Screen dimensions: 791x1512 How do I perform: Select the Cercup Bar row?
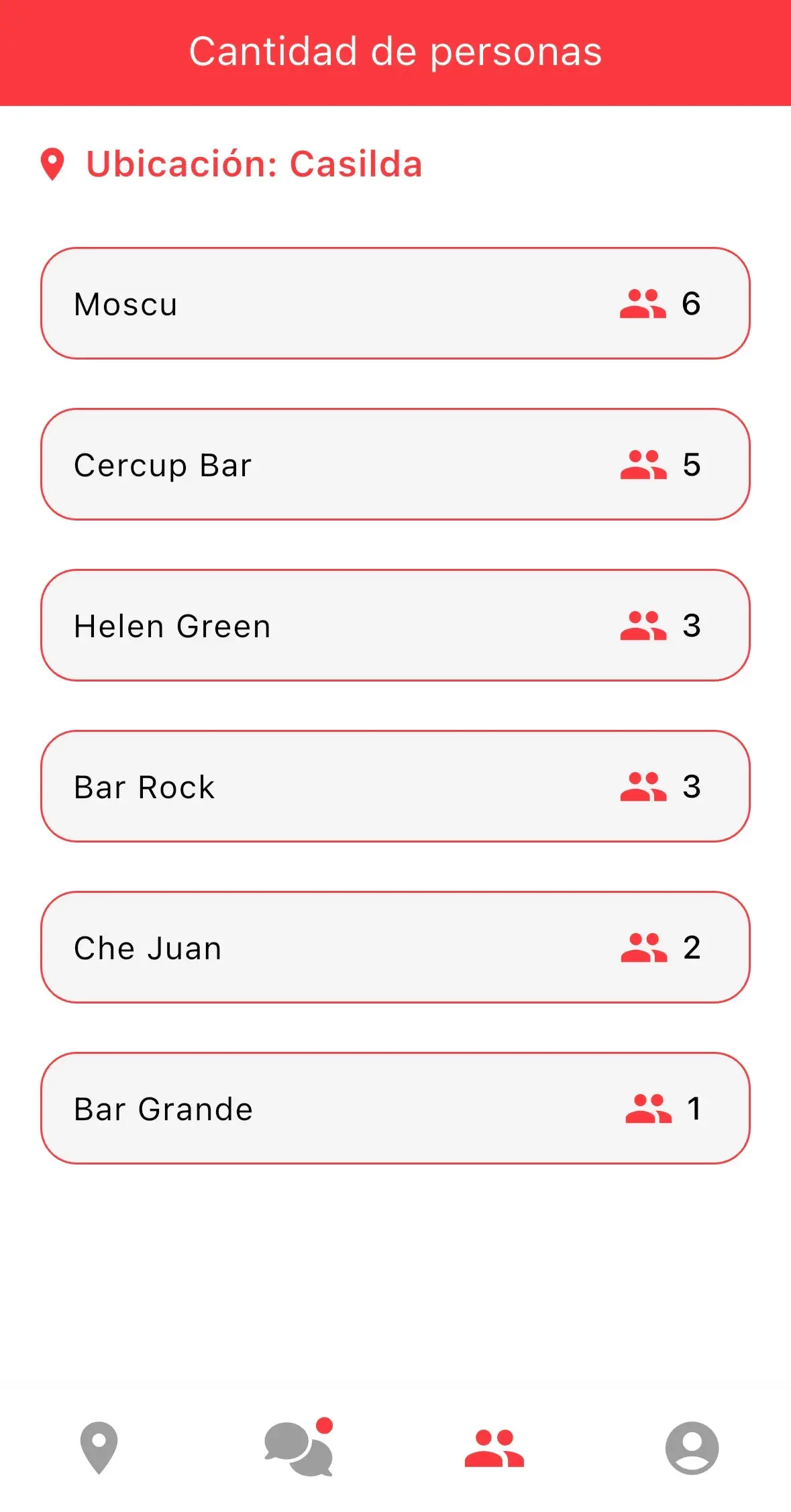point(394,464)
